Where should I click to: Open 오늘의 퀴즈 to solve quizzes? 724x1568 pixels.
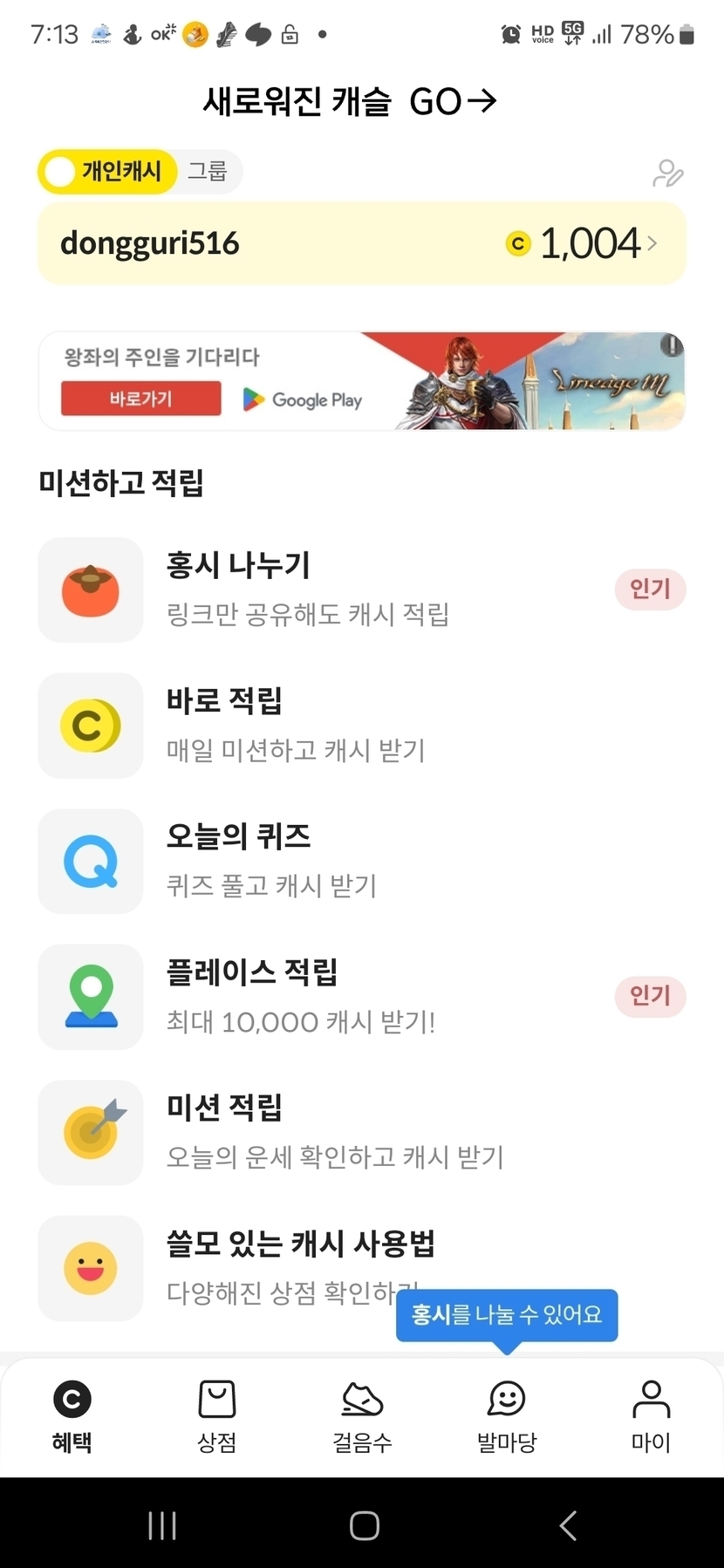pyautogui.click(x=361, y=861)
